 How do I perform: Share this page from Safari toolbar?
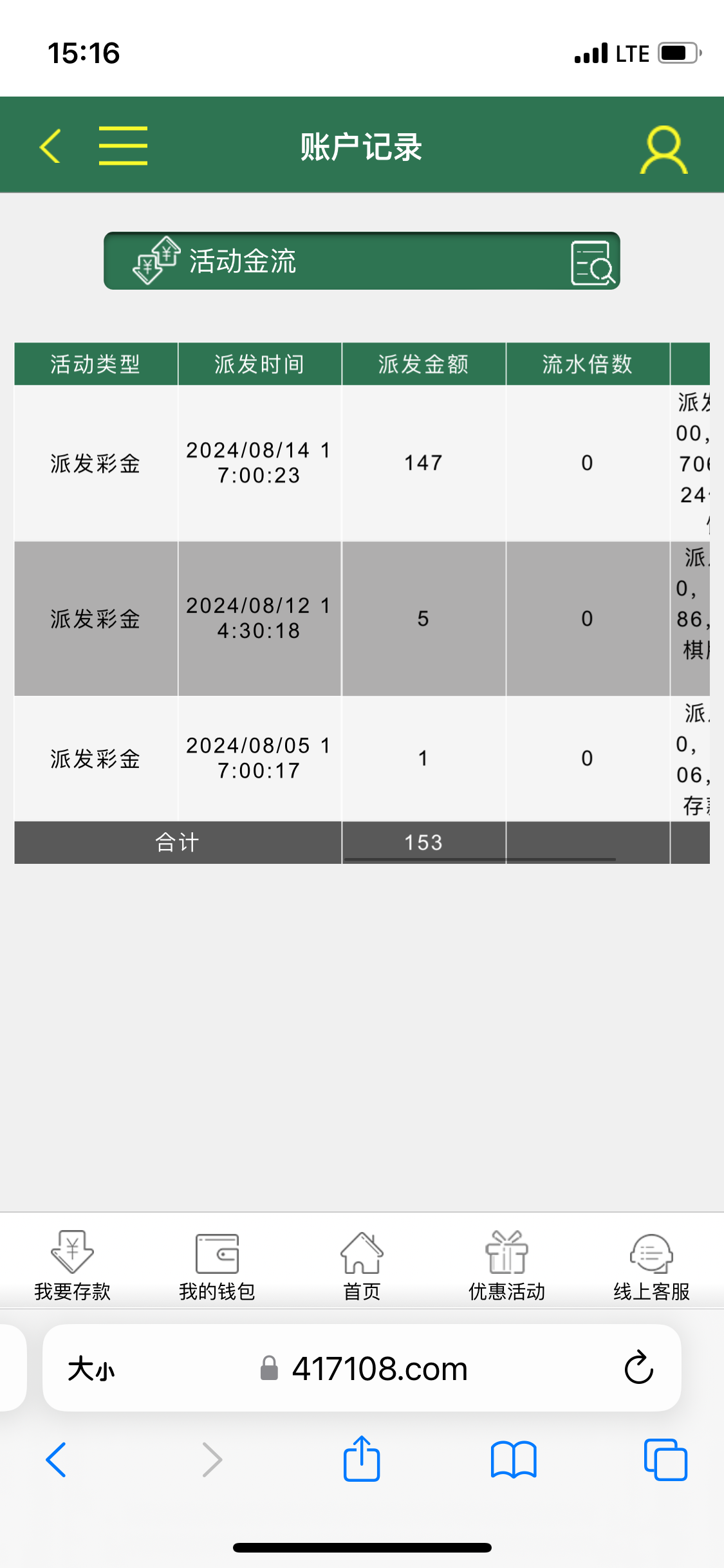362,1459
